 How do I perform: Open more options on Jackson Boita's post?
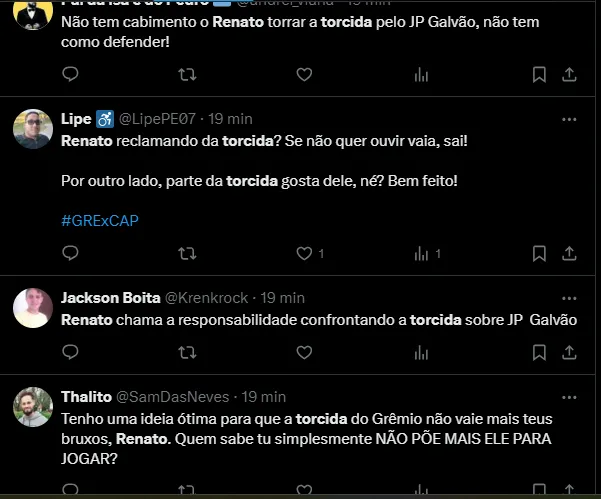(569, 298)
